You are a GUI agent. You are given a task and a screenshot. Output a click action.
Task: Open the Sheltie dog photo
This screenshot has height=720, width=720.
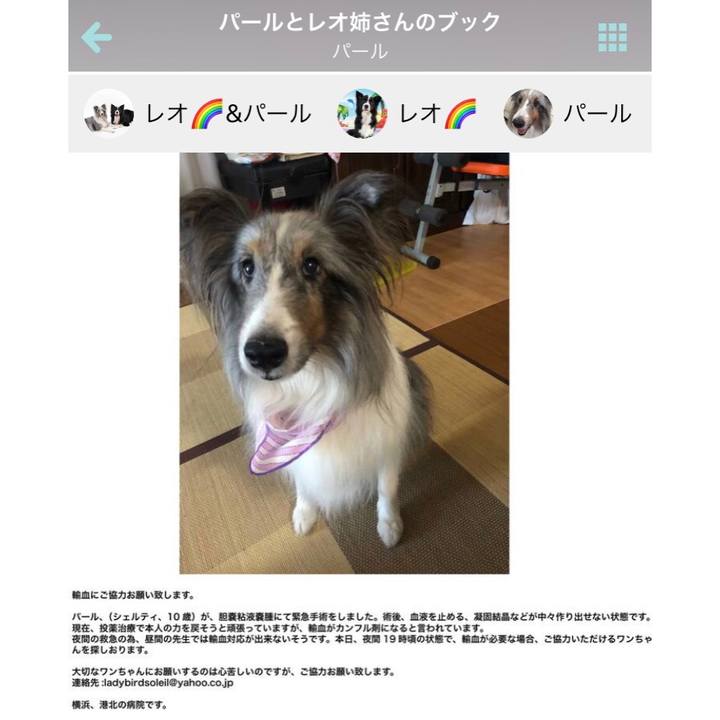point(344,362)
